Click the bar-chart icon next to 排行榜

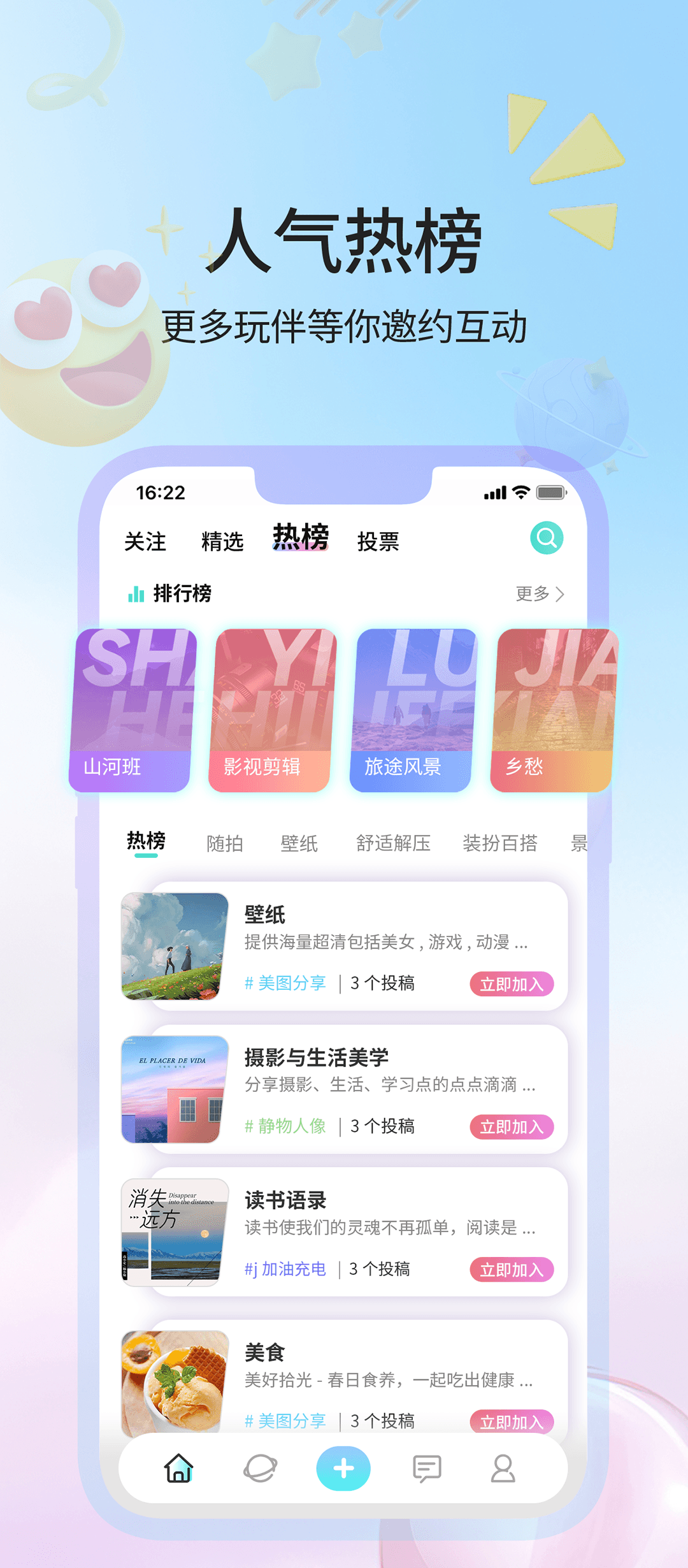pos(135,593)
